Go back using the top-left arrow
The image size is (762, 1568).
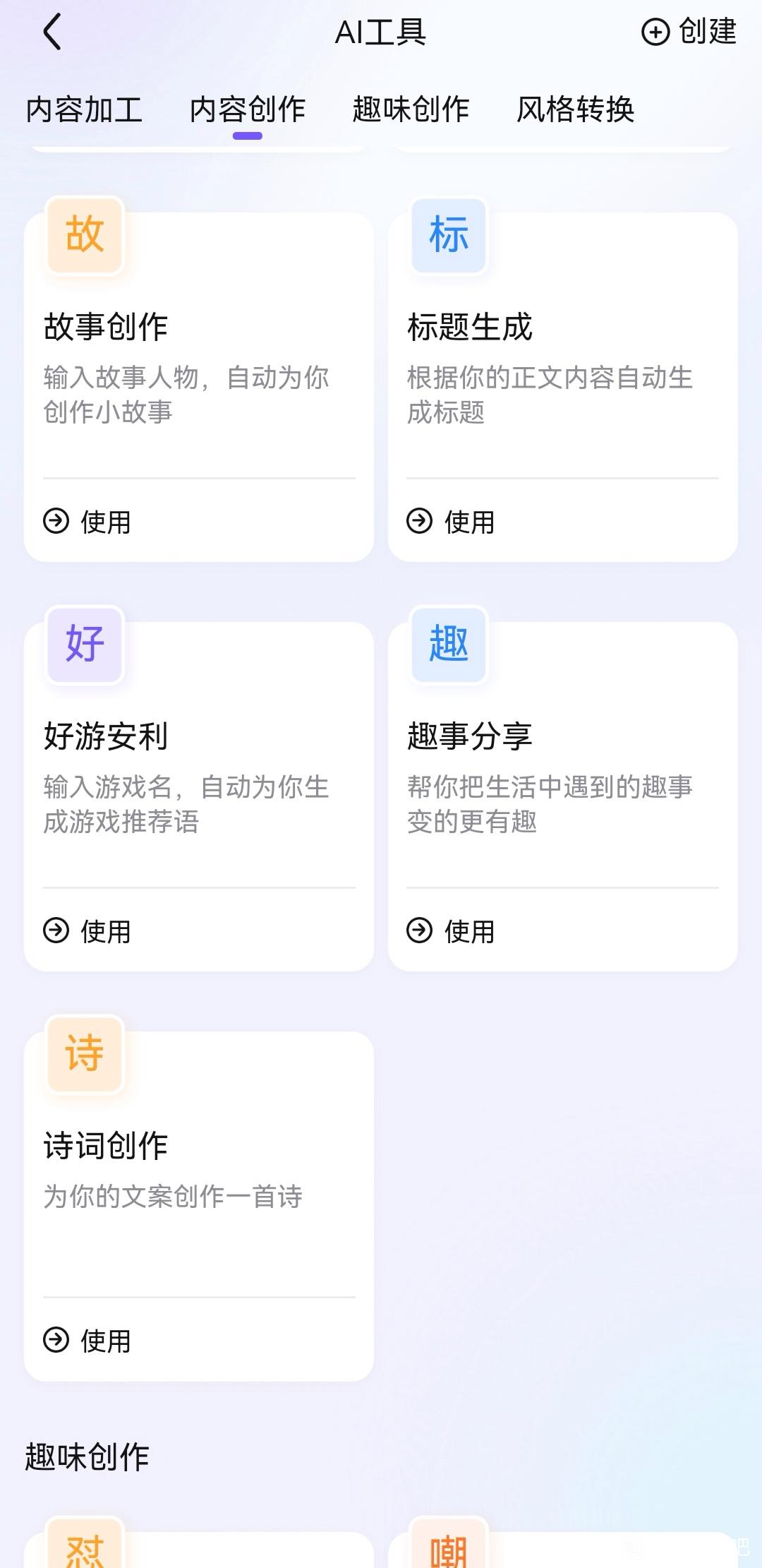[x=52, y=32]
